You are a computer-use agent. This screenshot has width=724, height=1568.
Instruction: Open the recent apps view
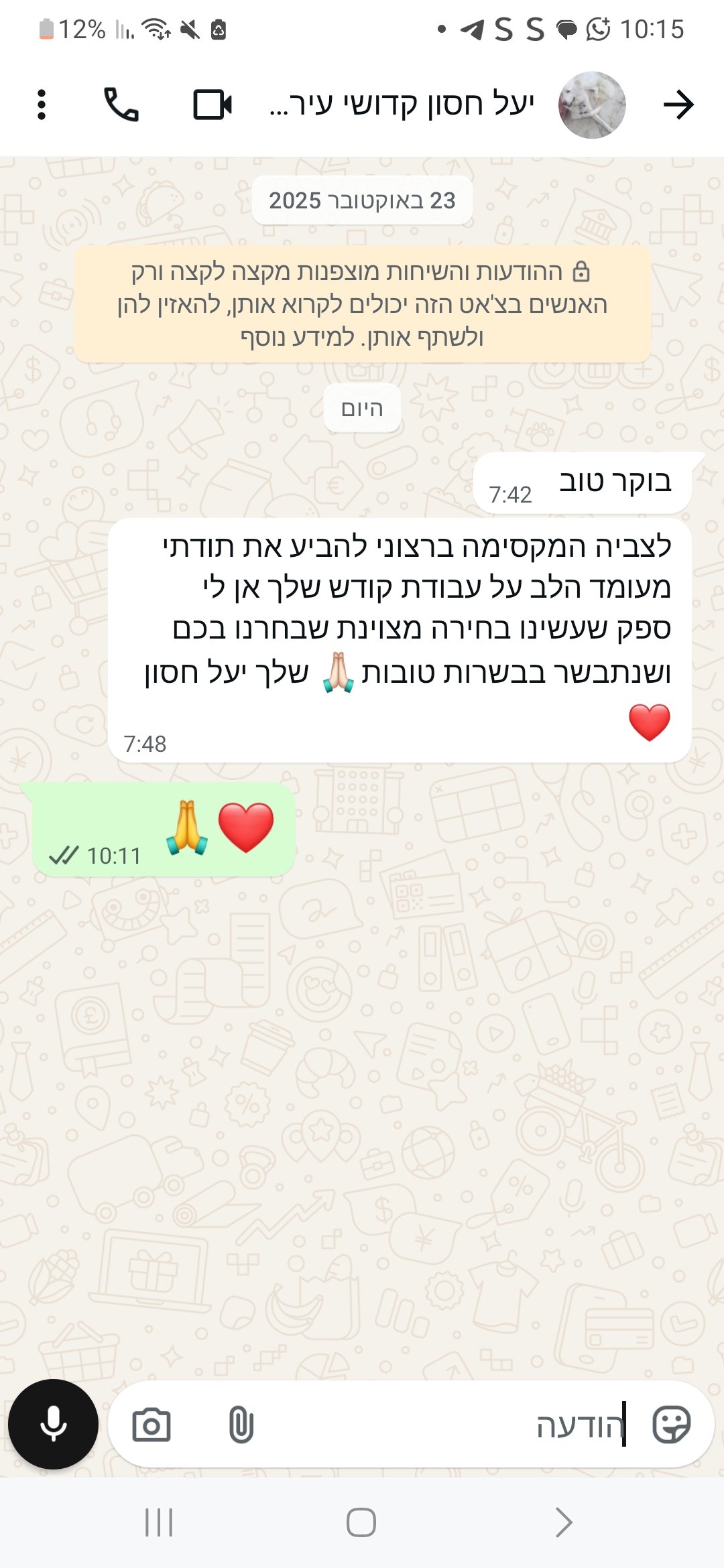[159, 1522]
